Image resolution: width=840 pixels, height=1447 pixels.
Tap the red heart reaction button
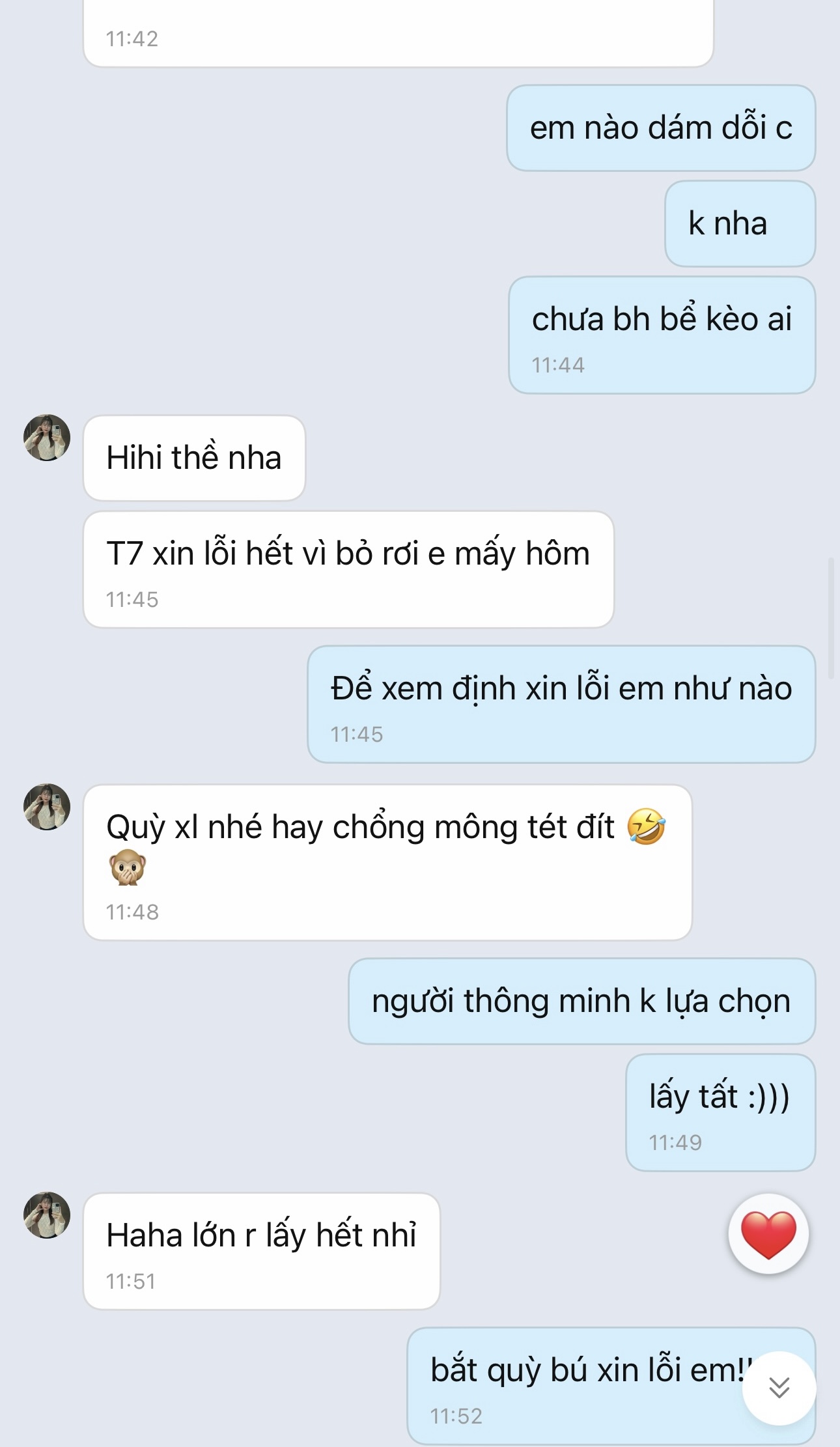768,1233
